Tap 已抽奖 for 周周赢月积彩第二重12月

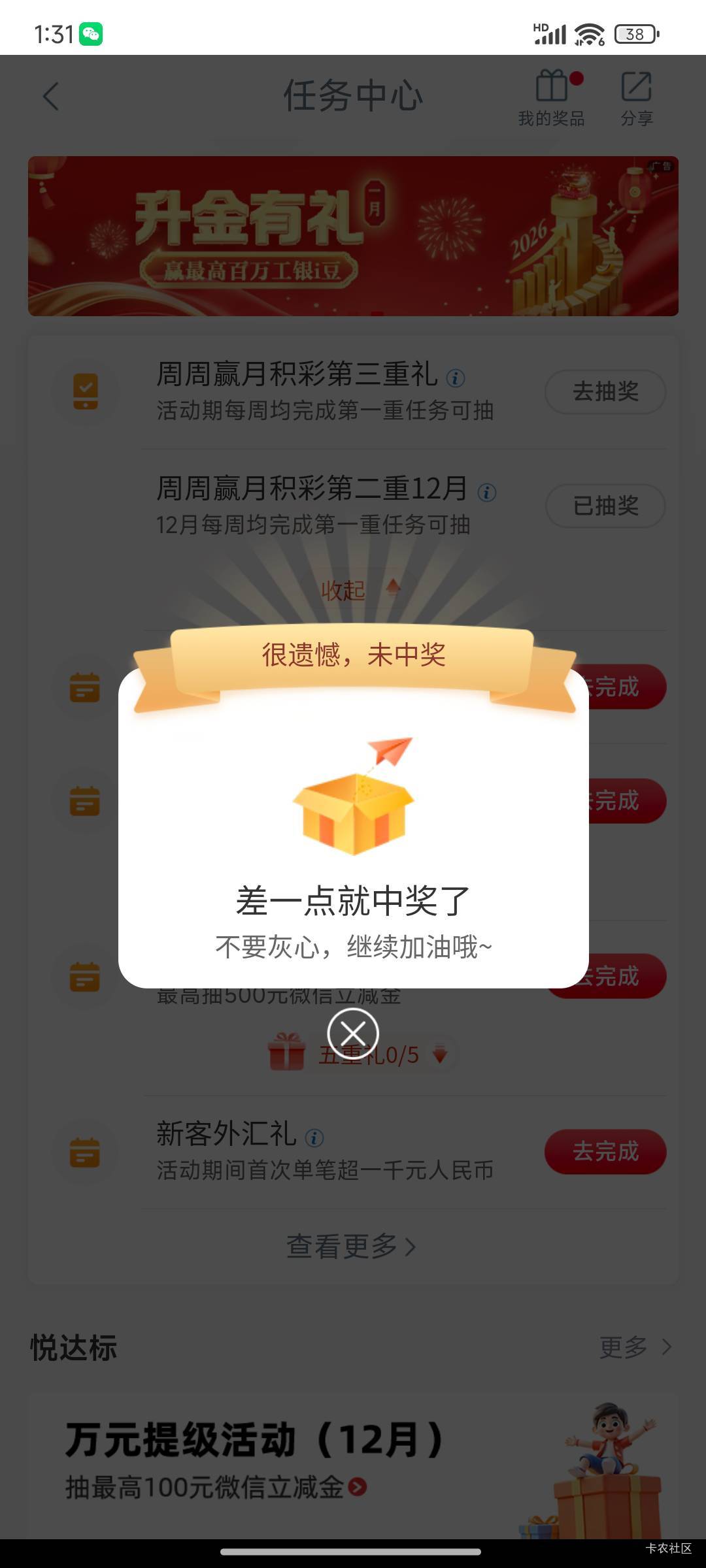click(x=605, y=506)
